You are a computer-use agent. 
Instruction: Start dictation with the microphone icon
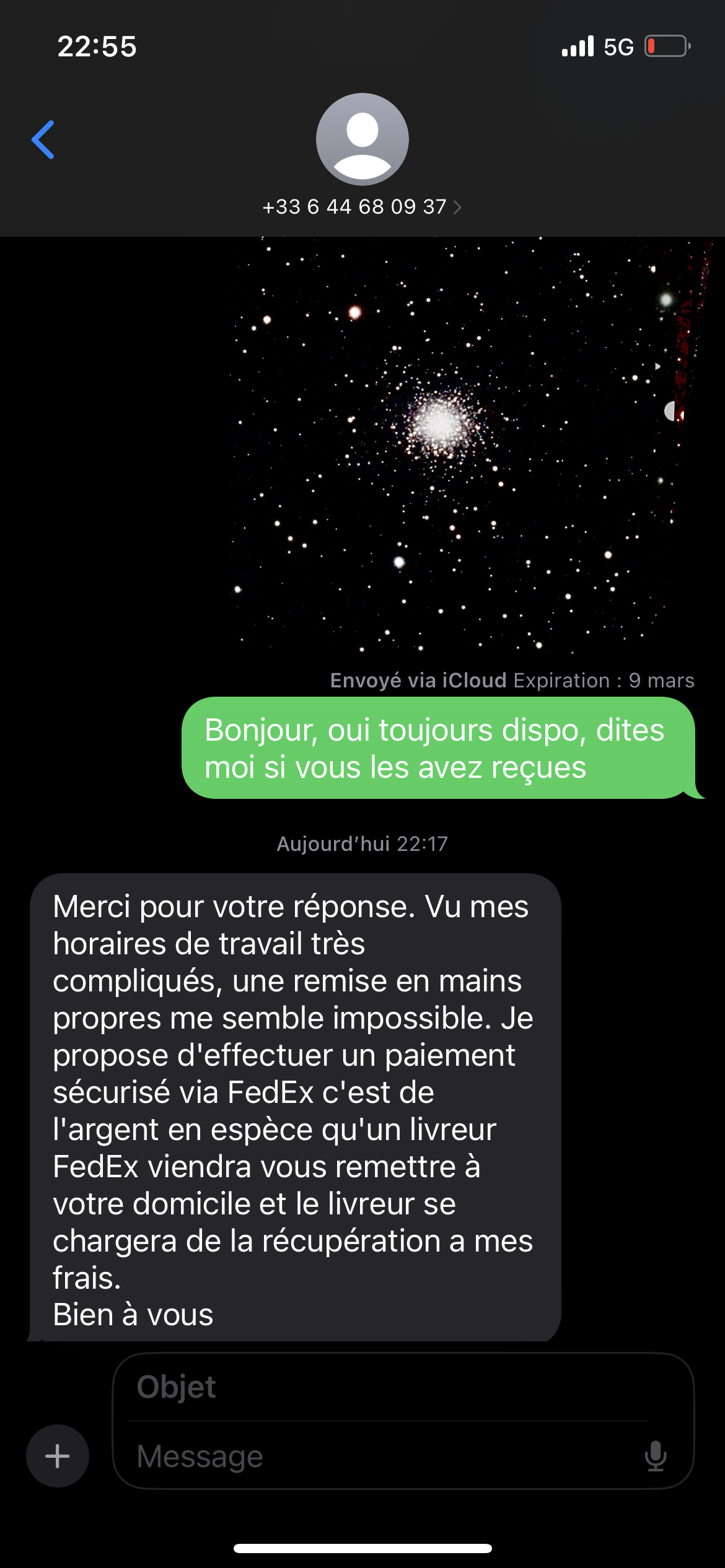point(655,1455)
